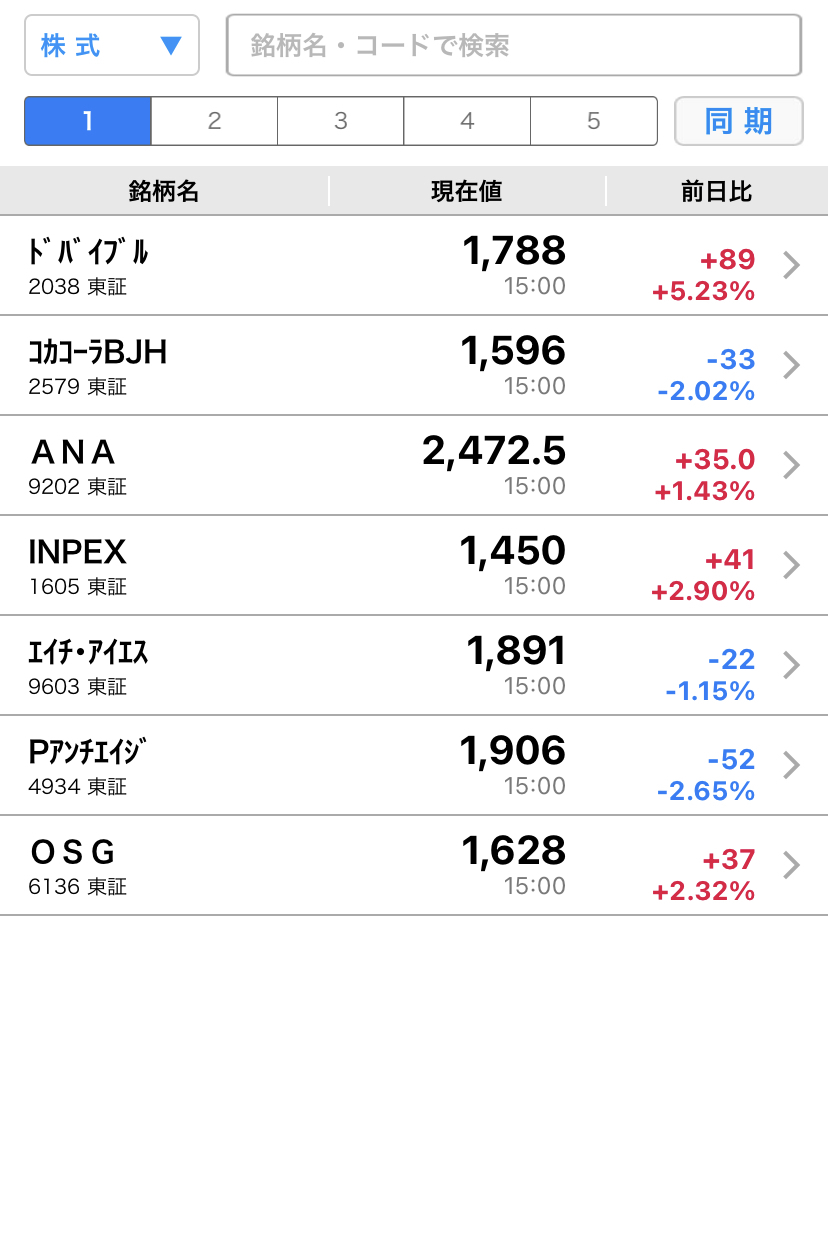This screenshot has height=1255, width=828.
Task: View Pアンチエイジ 4934 stock details
Action: click(414, 766)
